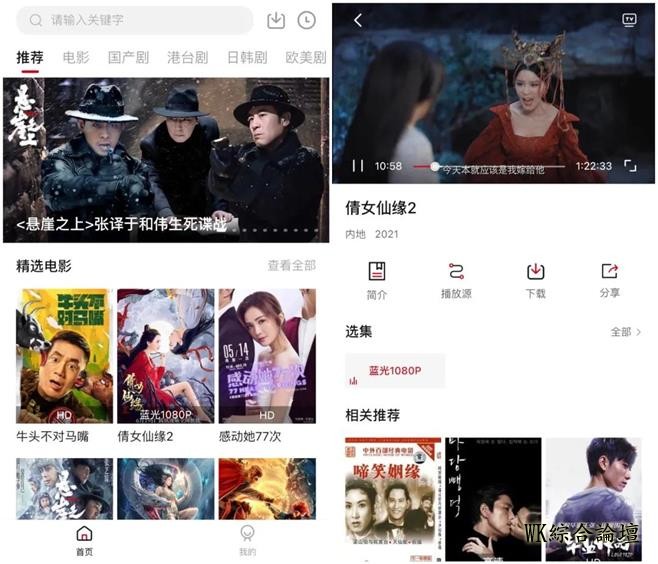View all via 查看全部
Image resolution: width=658 pixels, height=564 pixels.
291,265
